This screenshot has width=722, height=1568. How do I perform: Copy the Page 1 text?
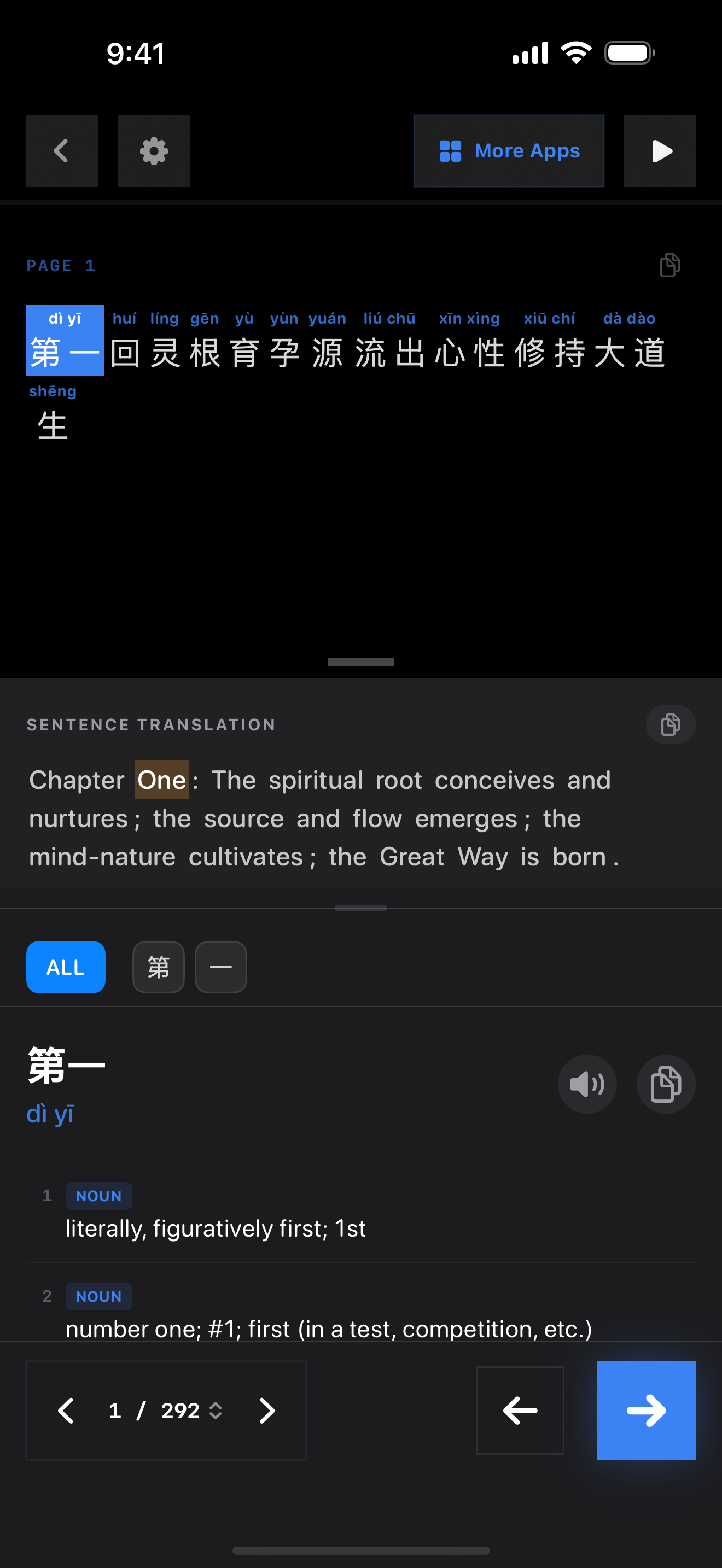coord(669,265)
